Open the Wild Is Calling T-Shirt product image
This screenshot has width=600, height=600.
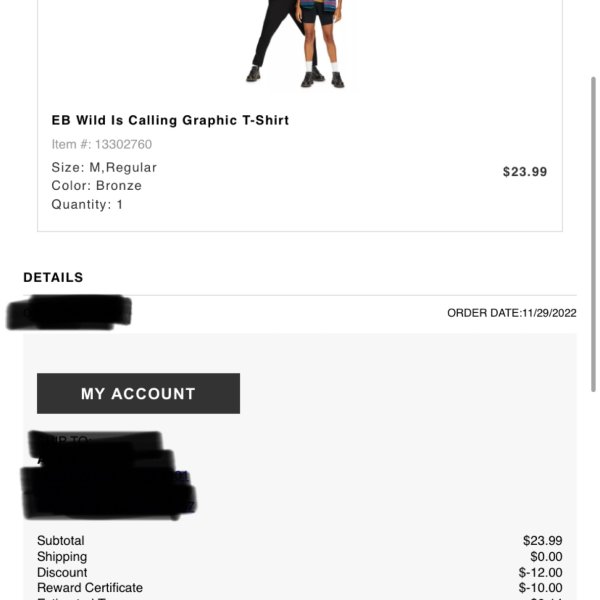[x=295, y=45]
